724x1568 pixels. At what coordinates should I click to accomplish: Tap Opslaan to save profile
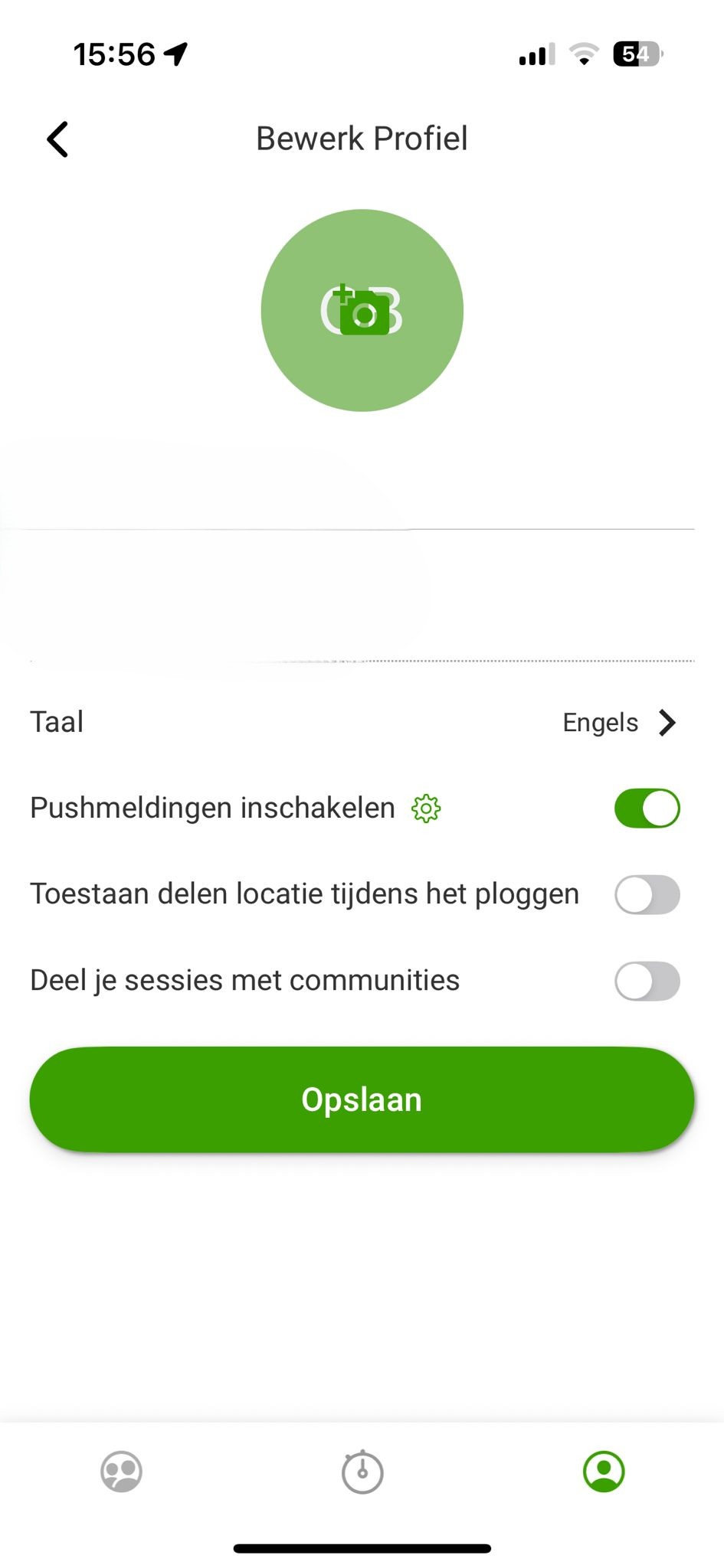click(362, 1099)
